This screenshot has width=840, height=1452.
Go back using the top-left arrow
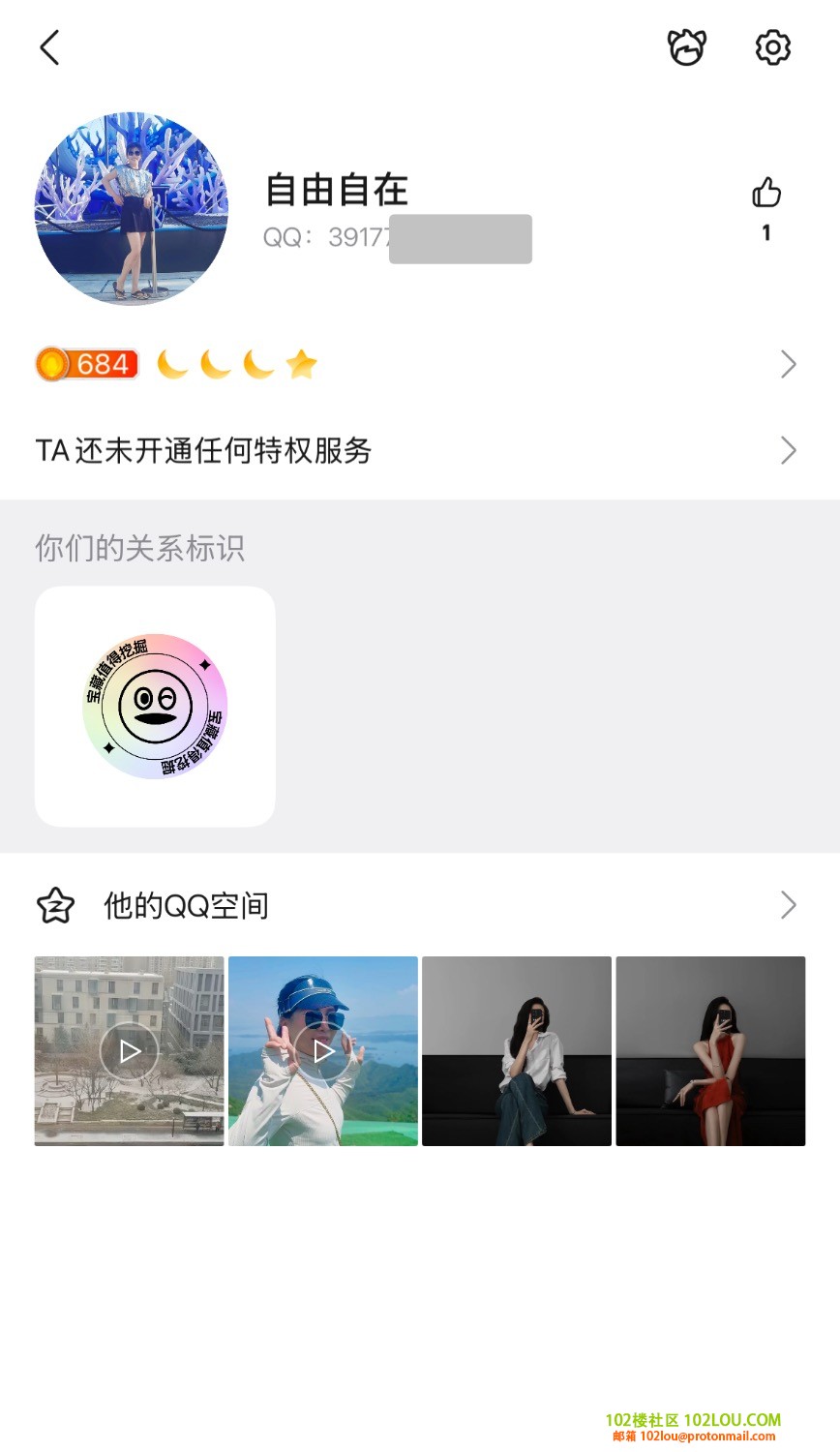click(x=50, y=47)
